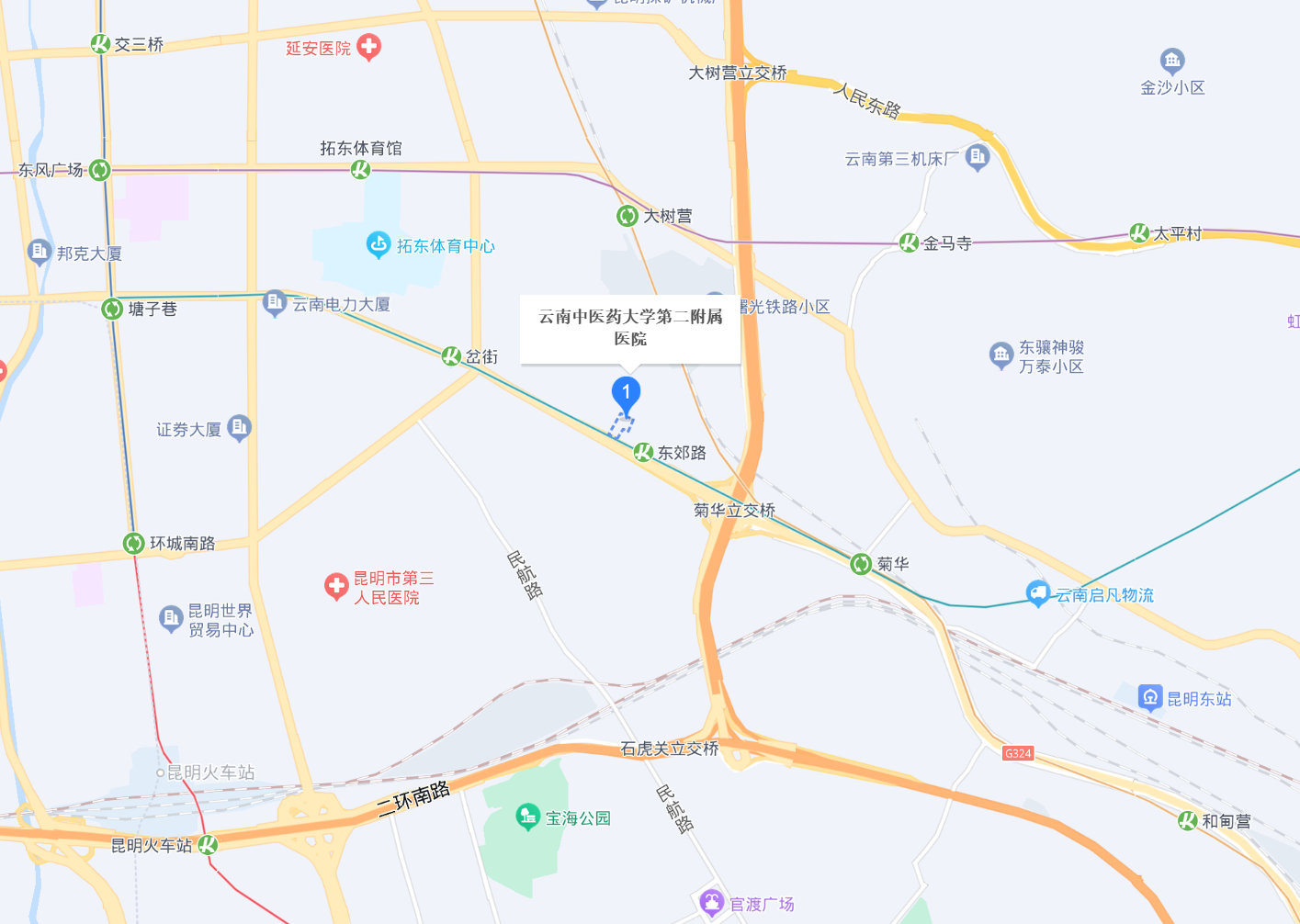Open 云南电力大厦 building point

(x=275, y=303)
